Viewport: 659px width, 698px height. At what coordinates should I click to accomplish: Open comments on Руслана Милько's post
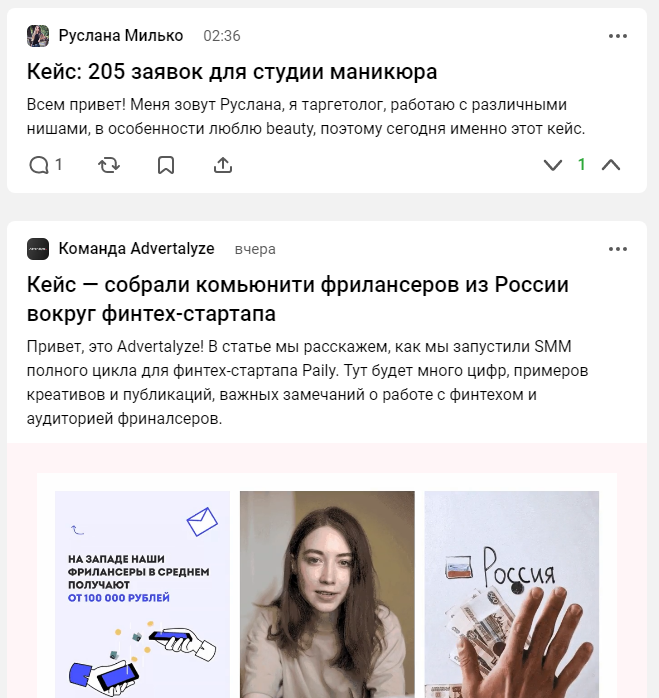(x=45, y=165)
